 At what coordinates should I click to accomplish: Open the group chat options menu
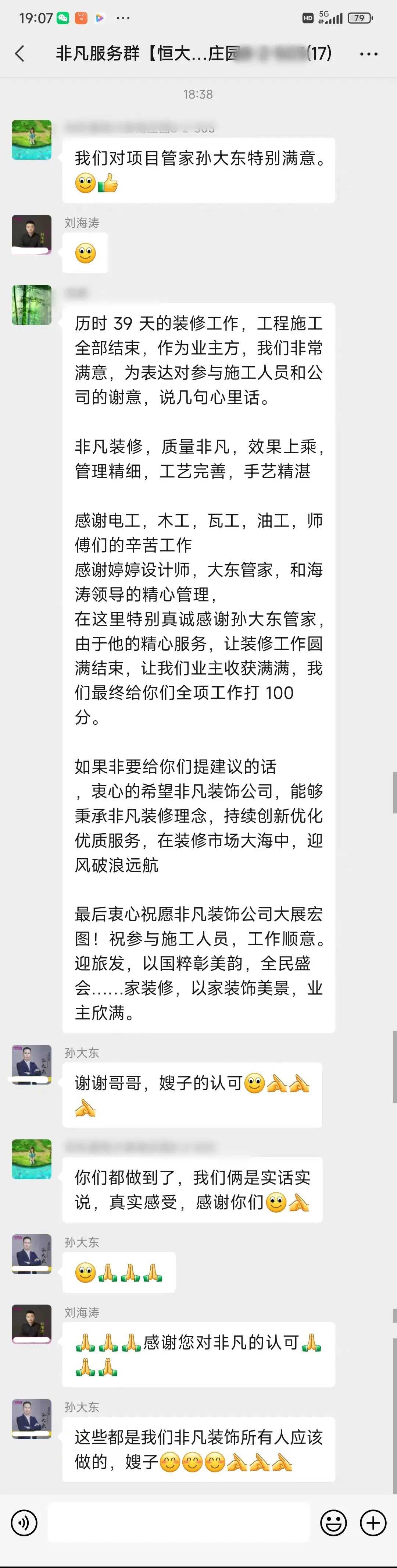[368, 54]
